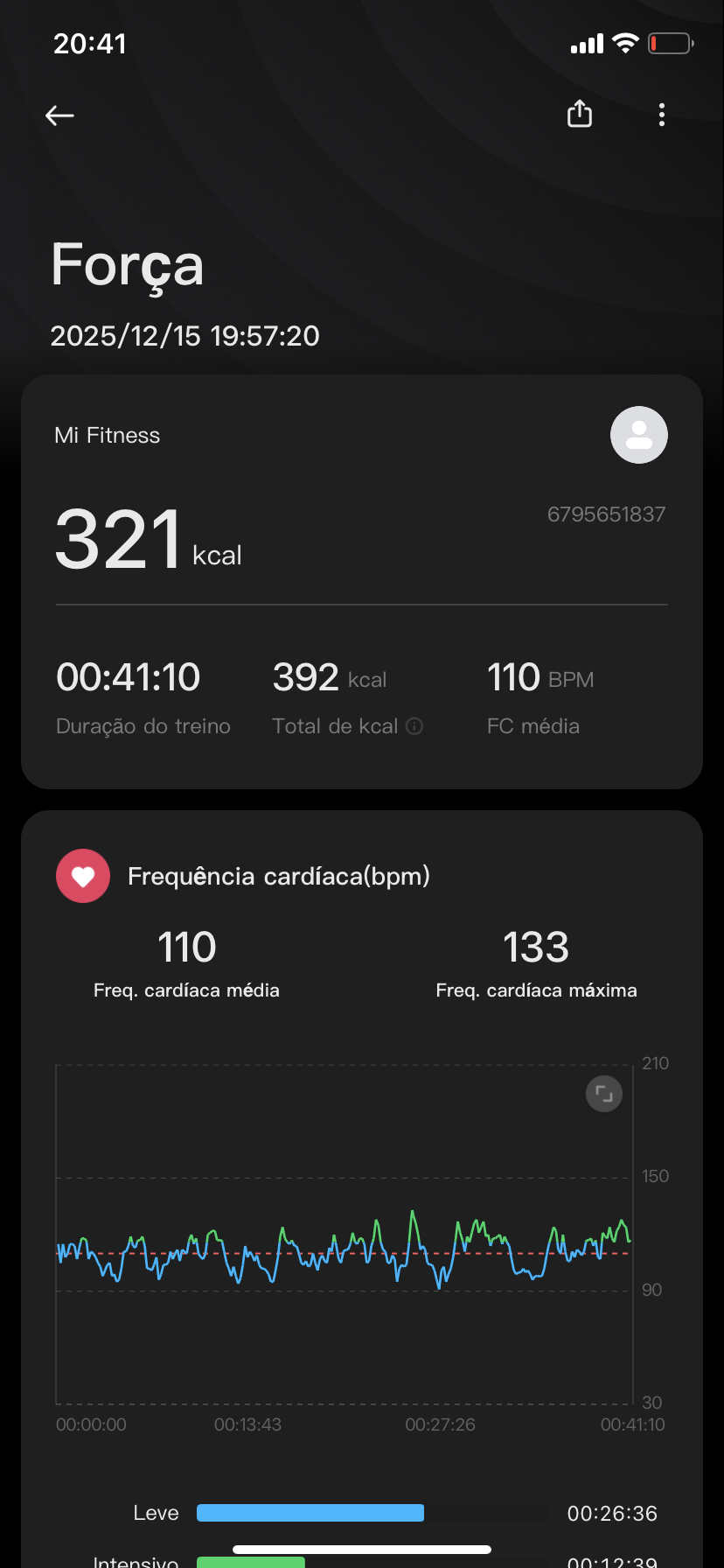Show info about Total de kcal
This screenshot has height=1568, width=724.
[415, 726]
